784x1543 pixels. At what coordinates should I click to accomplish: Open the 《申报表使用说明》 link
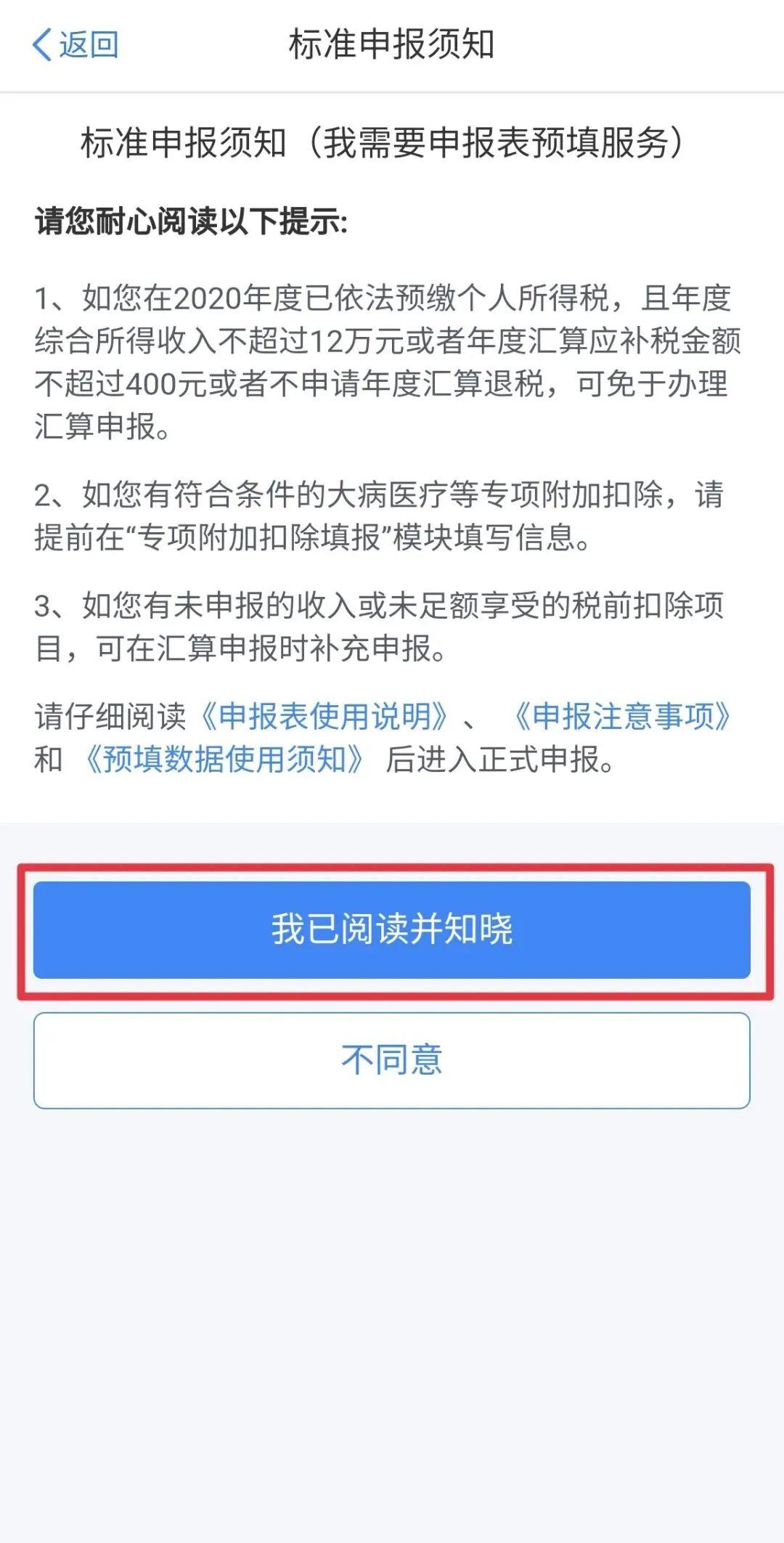coord(324,717)
